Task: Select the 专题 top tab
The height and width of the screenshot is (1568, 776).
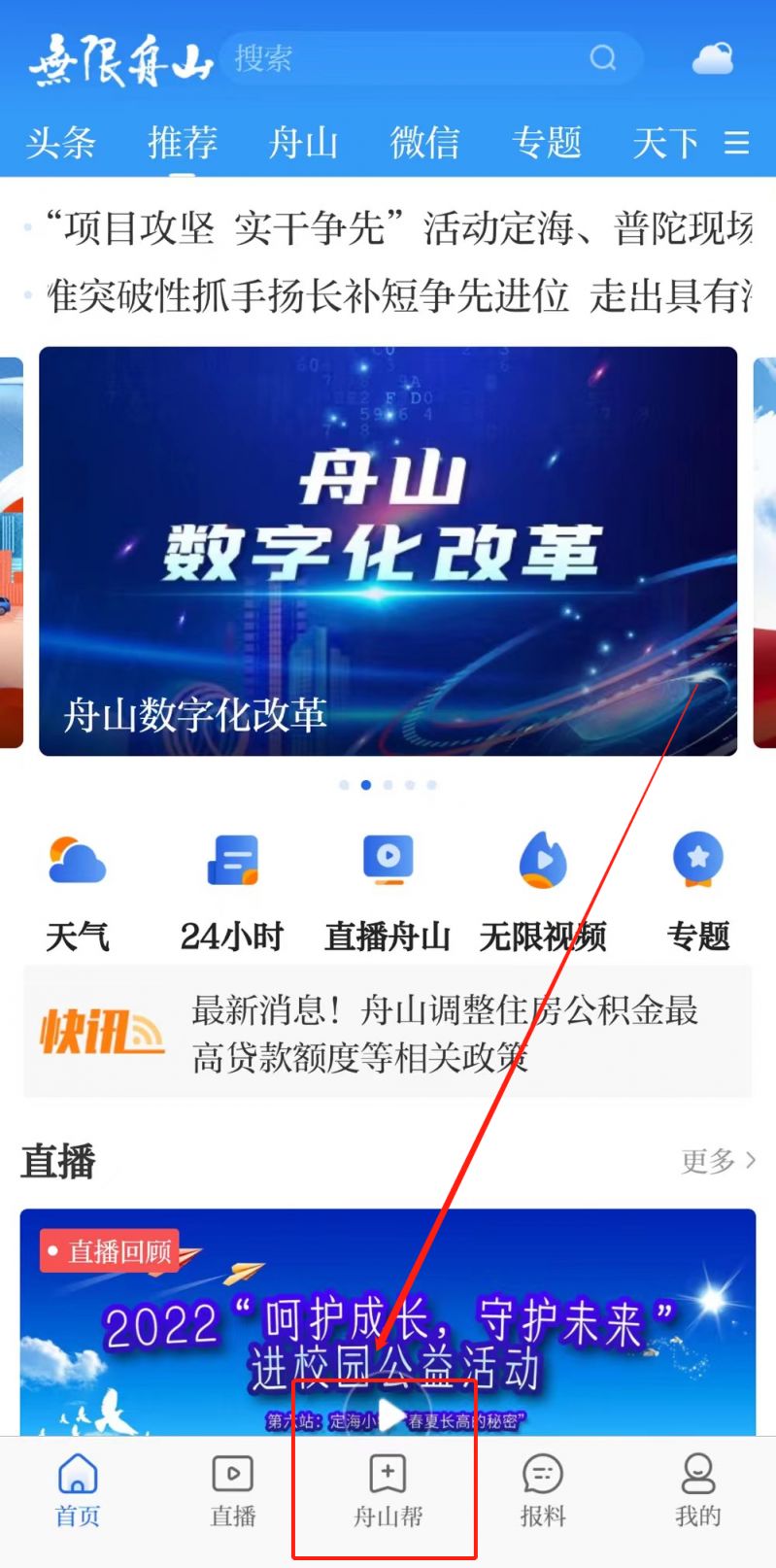Action: click(546, 144)
